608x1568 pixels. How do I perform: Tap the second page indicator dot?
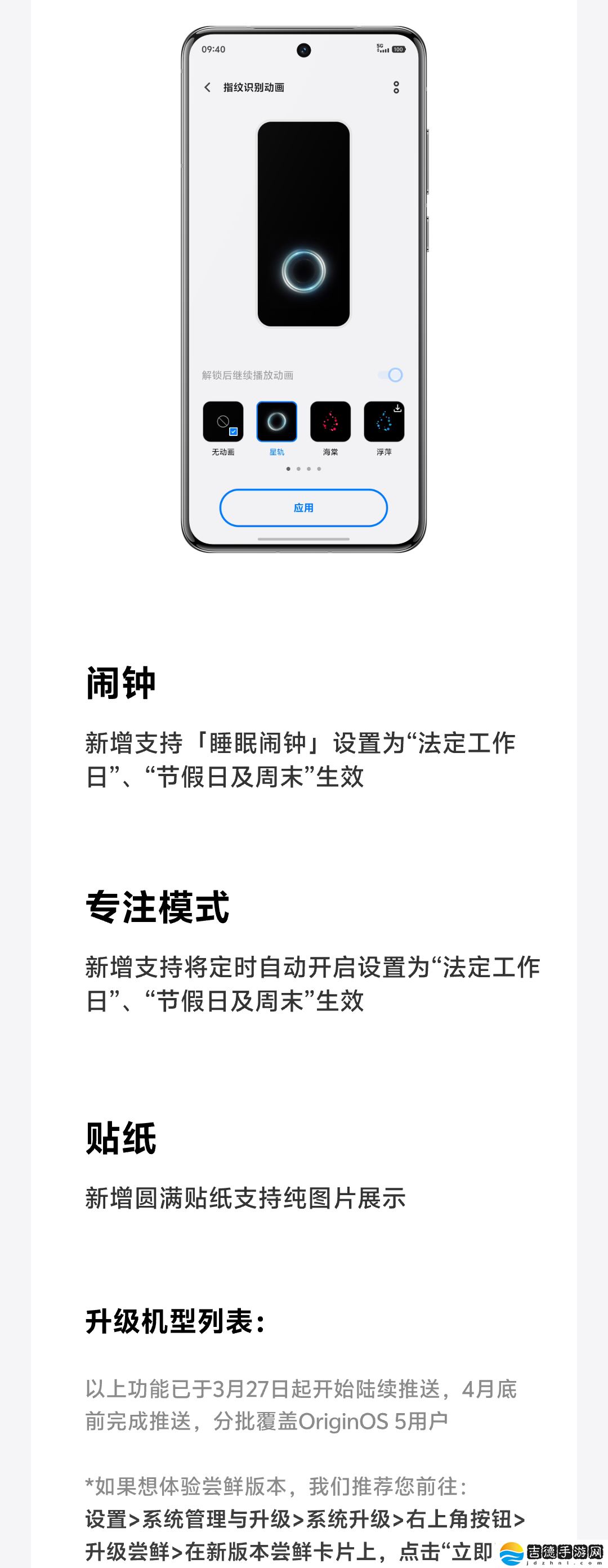tap(299, 469)
